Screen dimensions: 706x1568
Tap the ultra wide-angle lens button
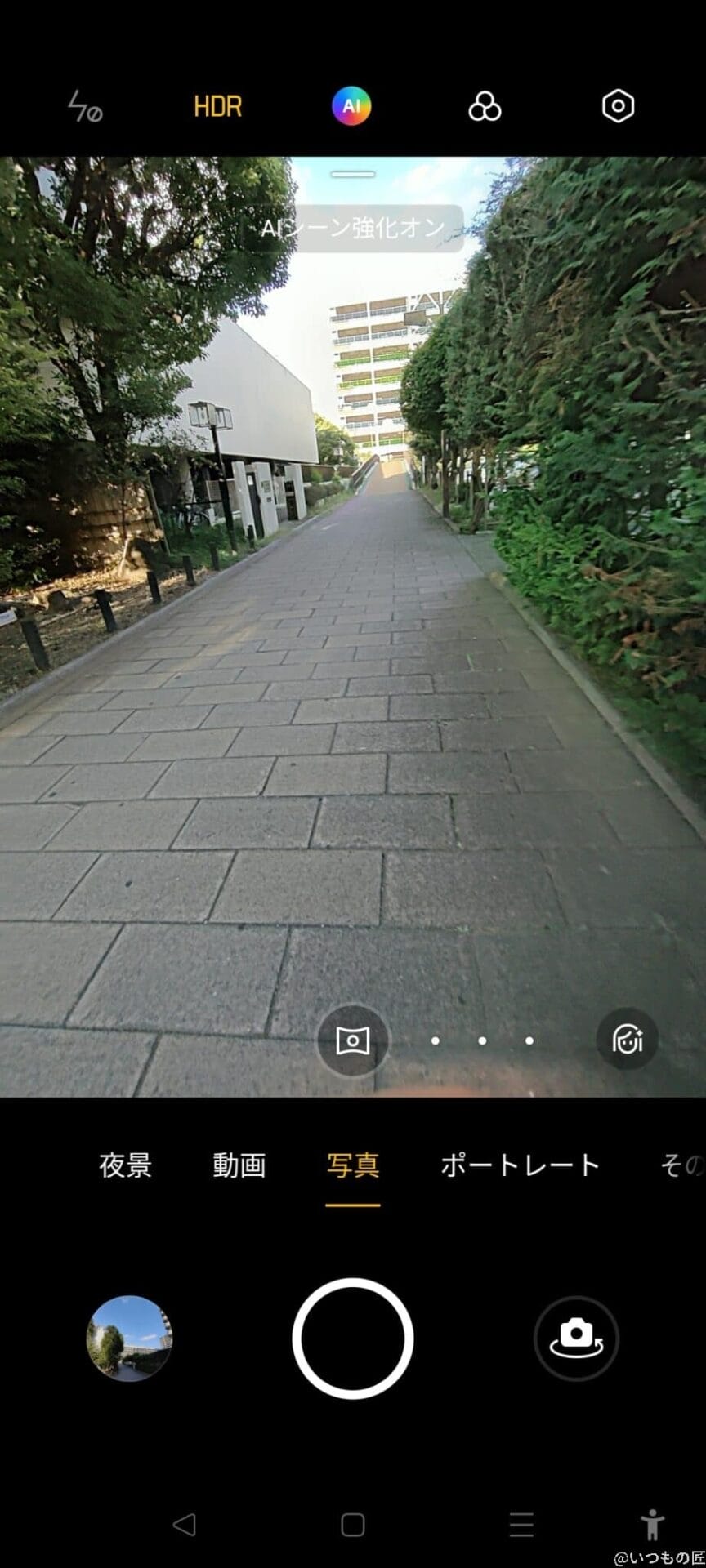click(353, 1040)
